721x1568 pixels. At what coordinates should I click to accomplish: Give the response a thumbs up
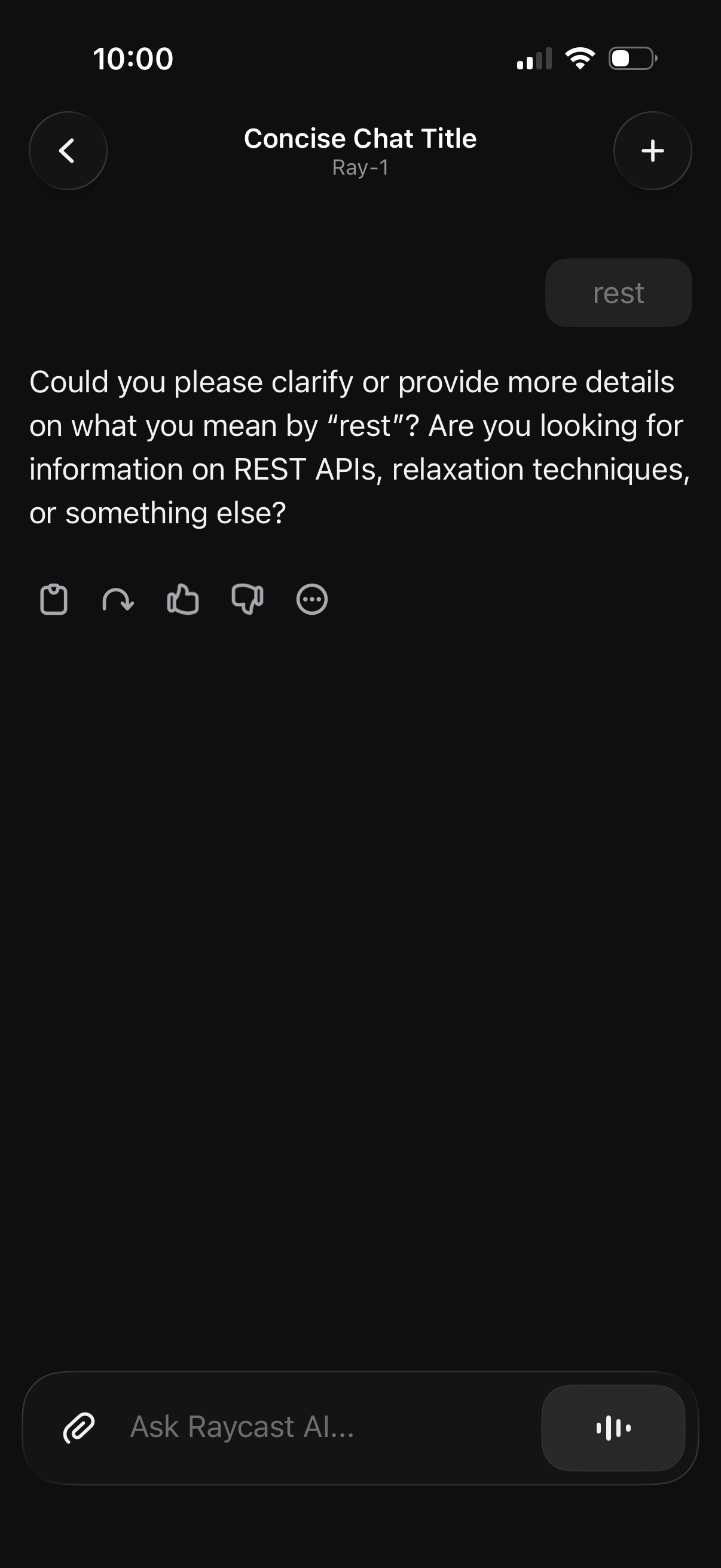coord(182,600)
